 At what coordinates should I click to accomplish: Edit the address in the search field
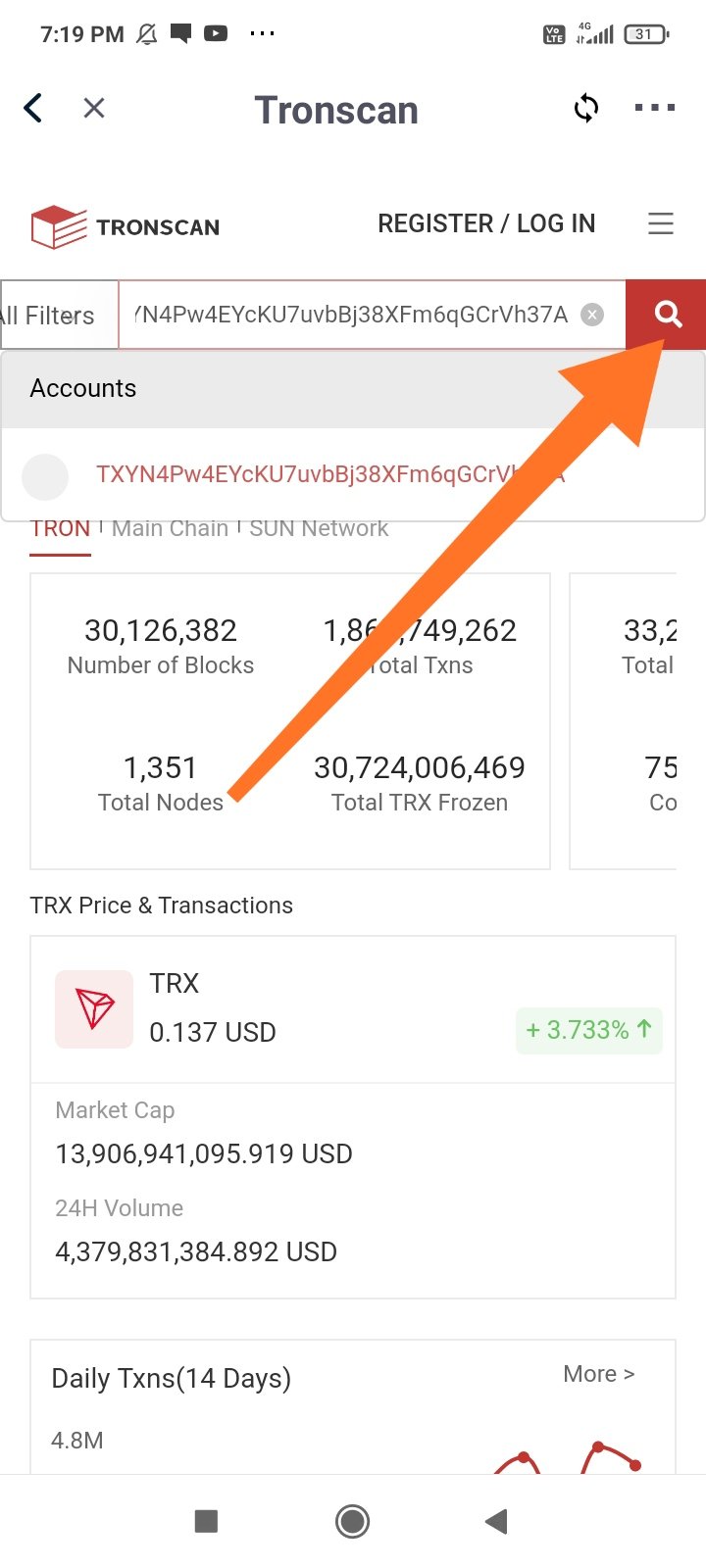[x=351, y=315]
